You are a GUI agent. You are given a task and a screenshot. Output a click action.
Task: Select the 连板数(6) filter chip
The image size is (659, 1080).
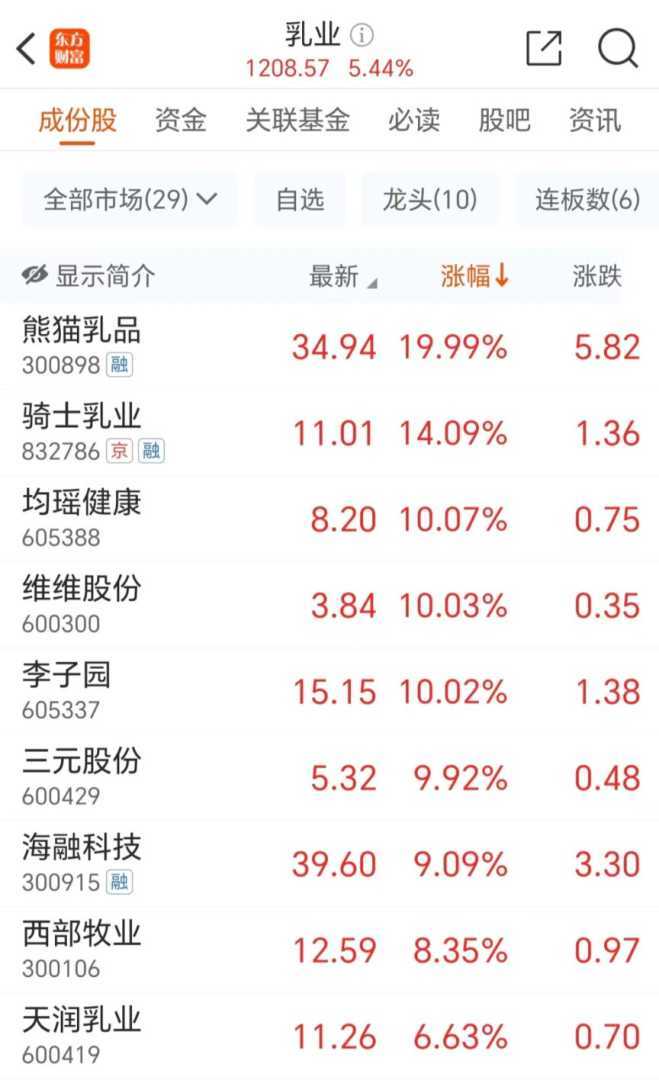click(587, 199)
